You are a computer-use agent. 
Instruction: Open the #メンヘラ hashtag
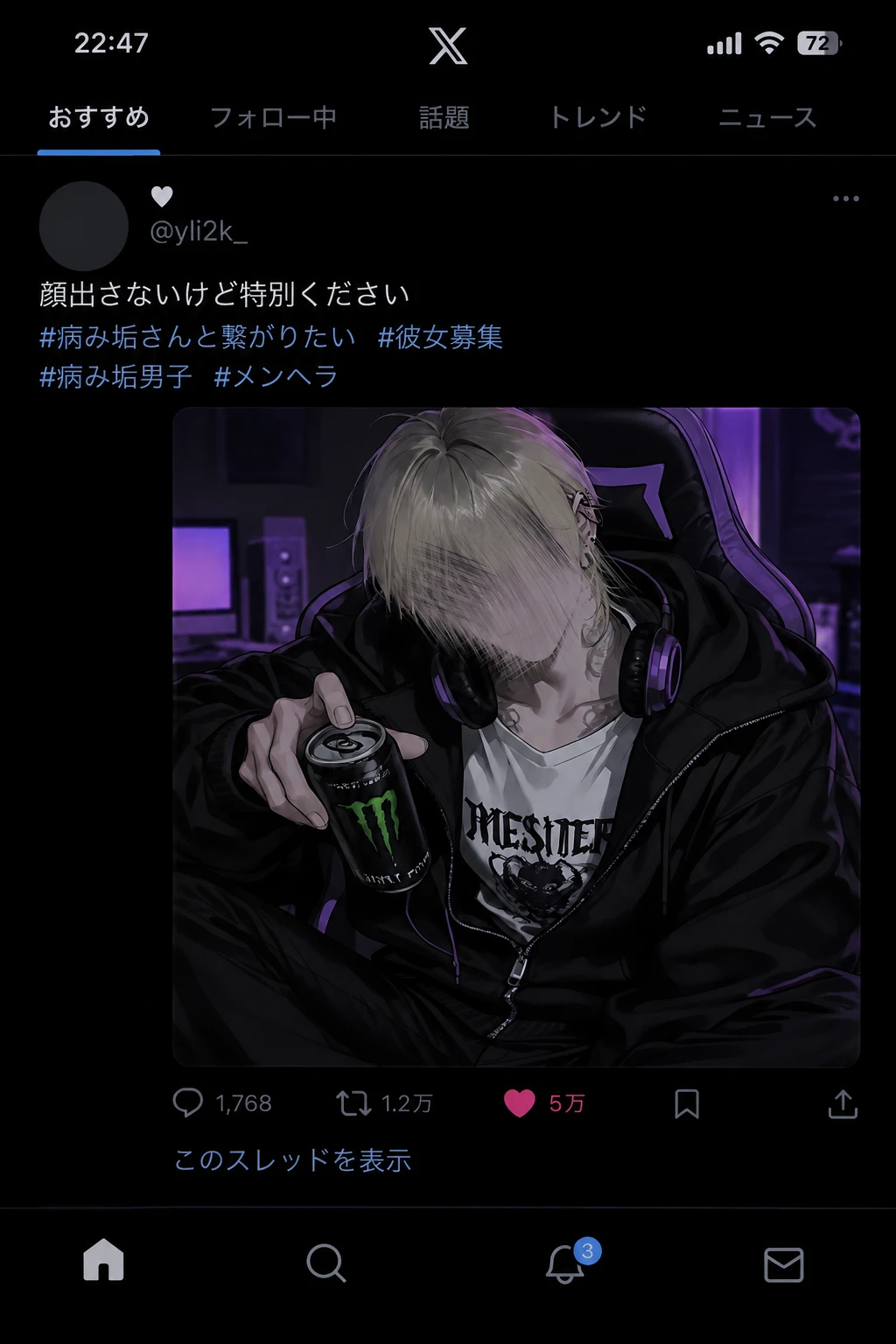tap(276, 377)
